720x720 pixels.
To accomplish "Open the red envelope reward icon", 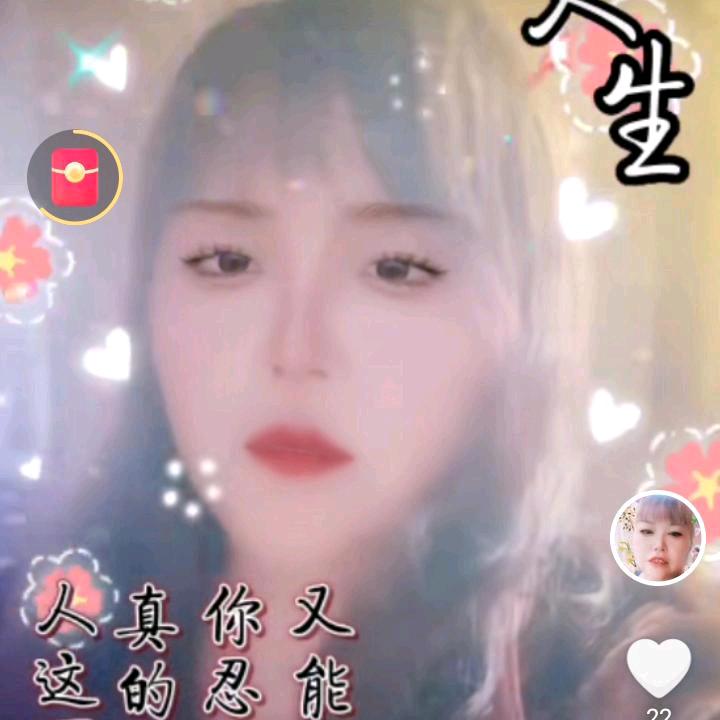I will [x=75, y=177].
